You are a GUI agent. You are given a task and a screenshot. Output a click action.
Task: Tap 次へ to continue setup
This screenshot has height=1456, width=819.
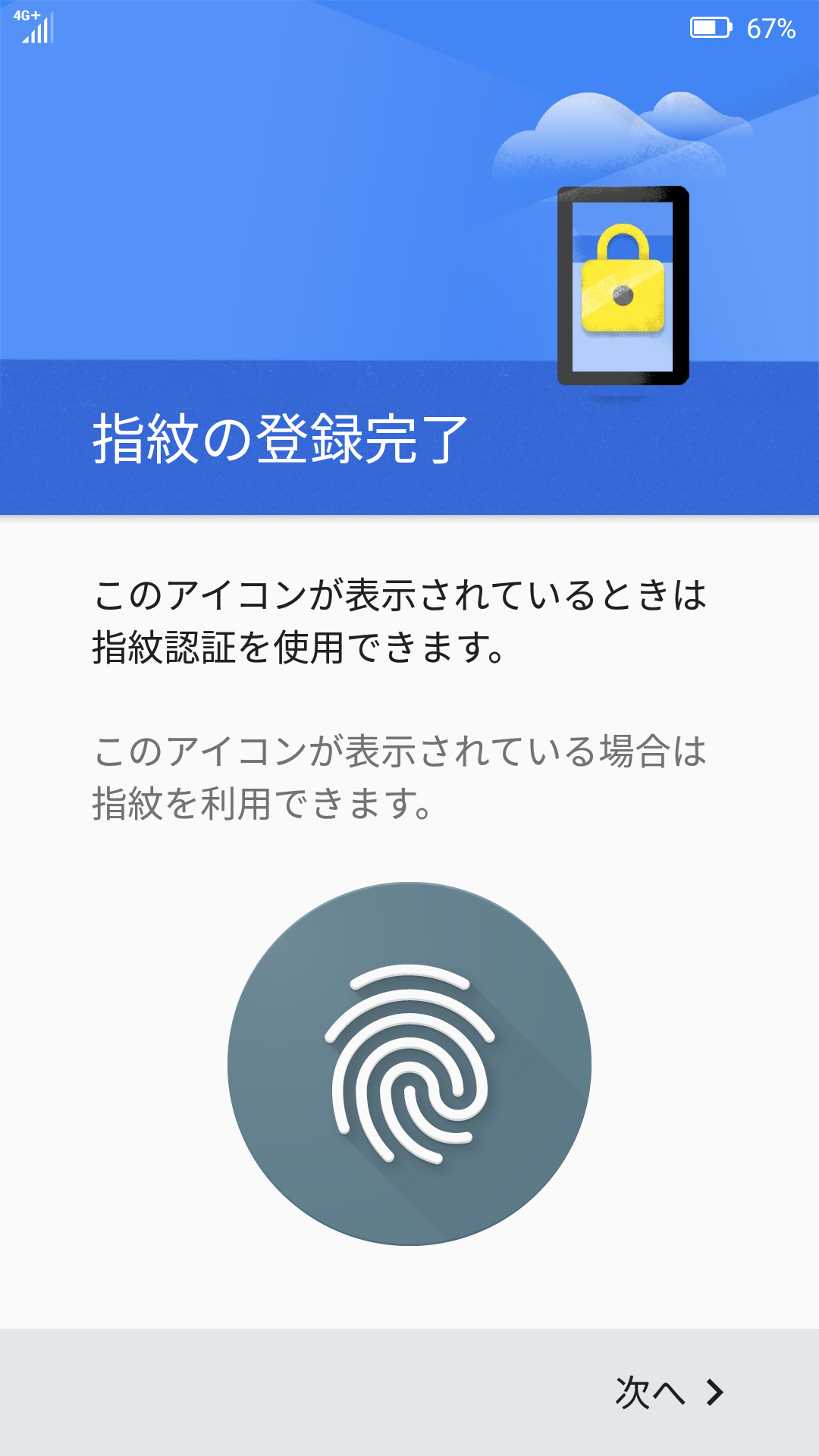point(669,1392)
